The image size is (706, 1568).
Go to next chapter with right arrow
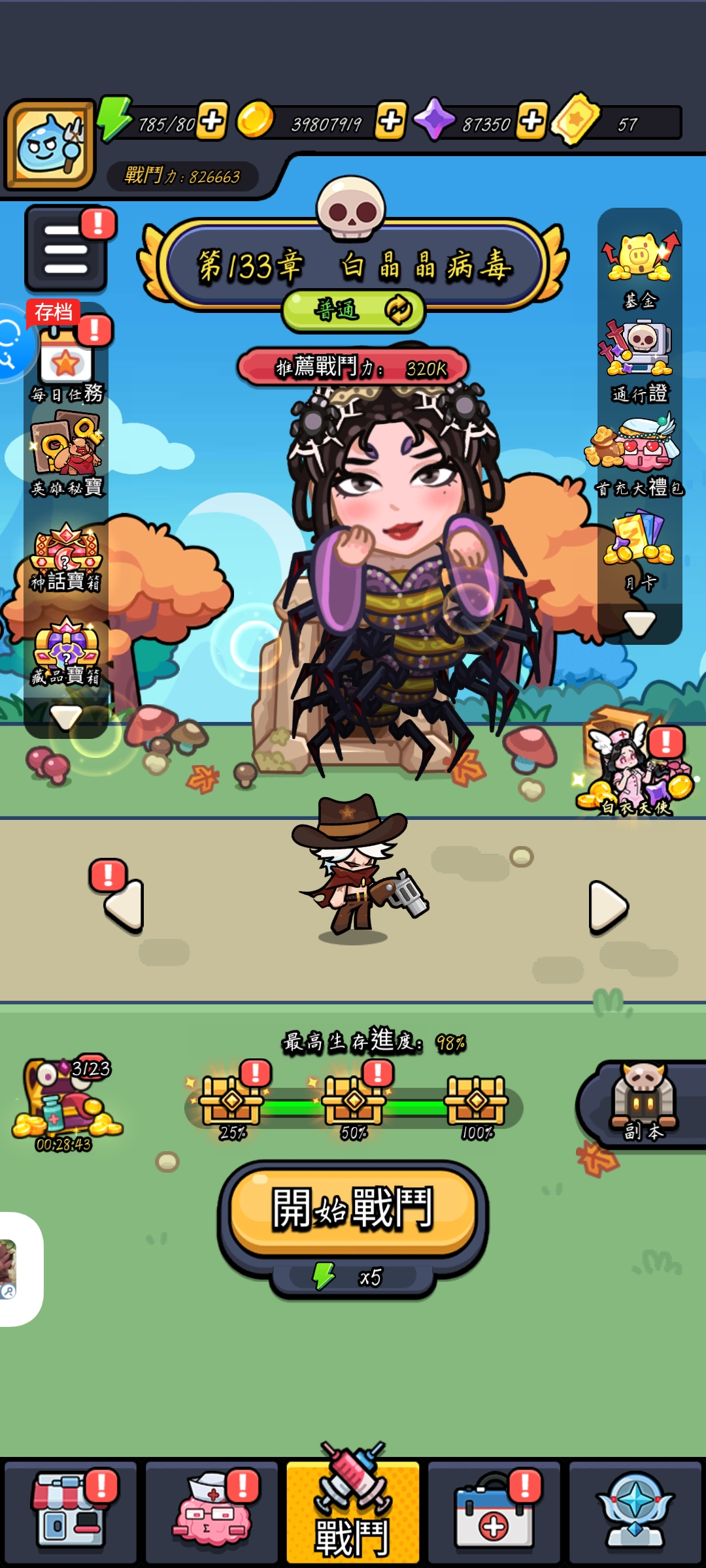608,906
